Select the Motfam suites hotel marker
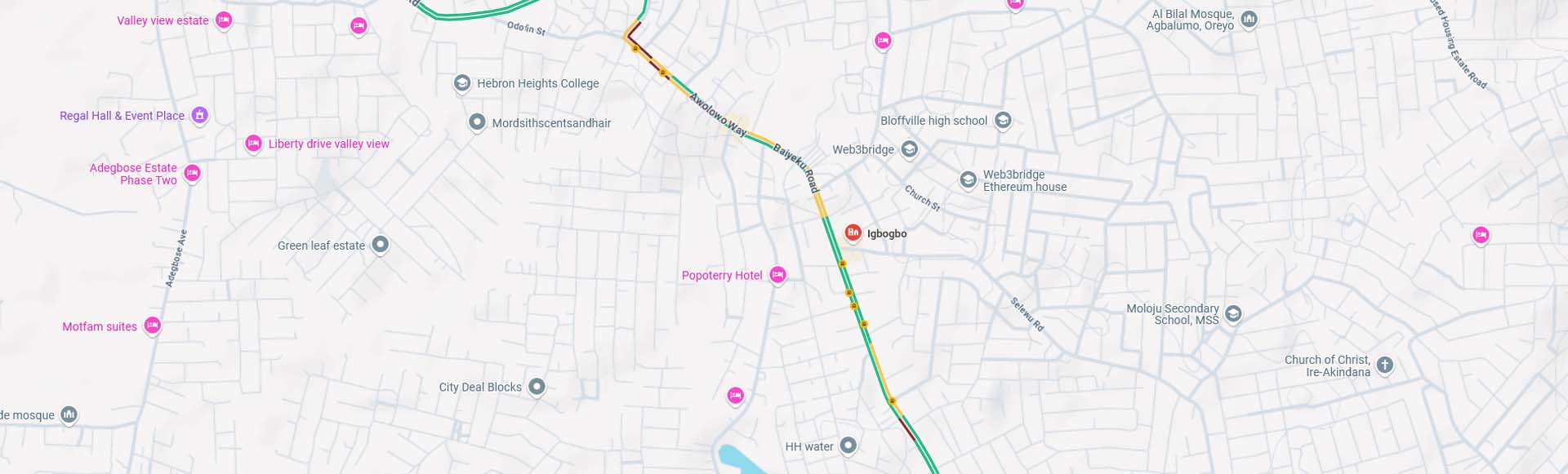This screenshot has height=474, width=1568. [x=152, y=326]
